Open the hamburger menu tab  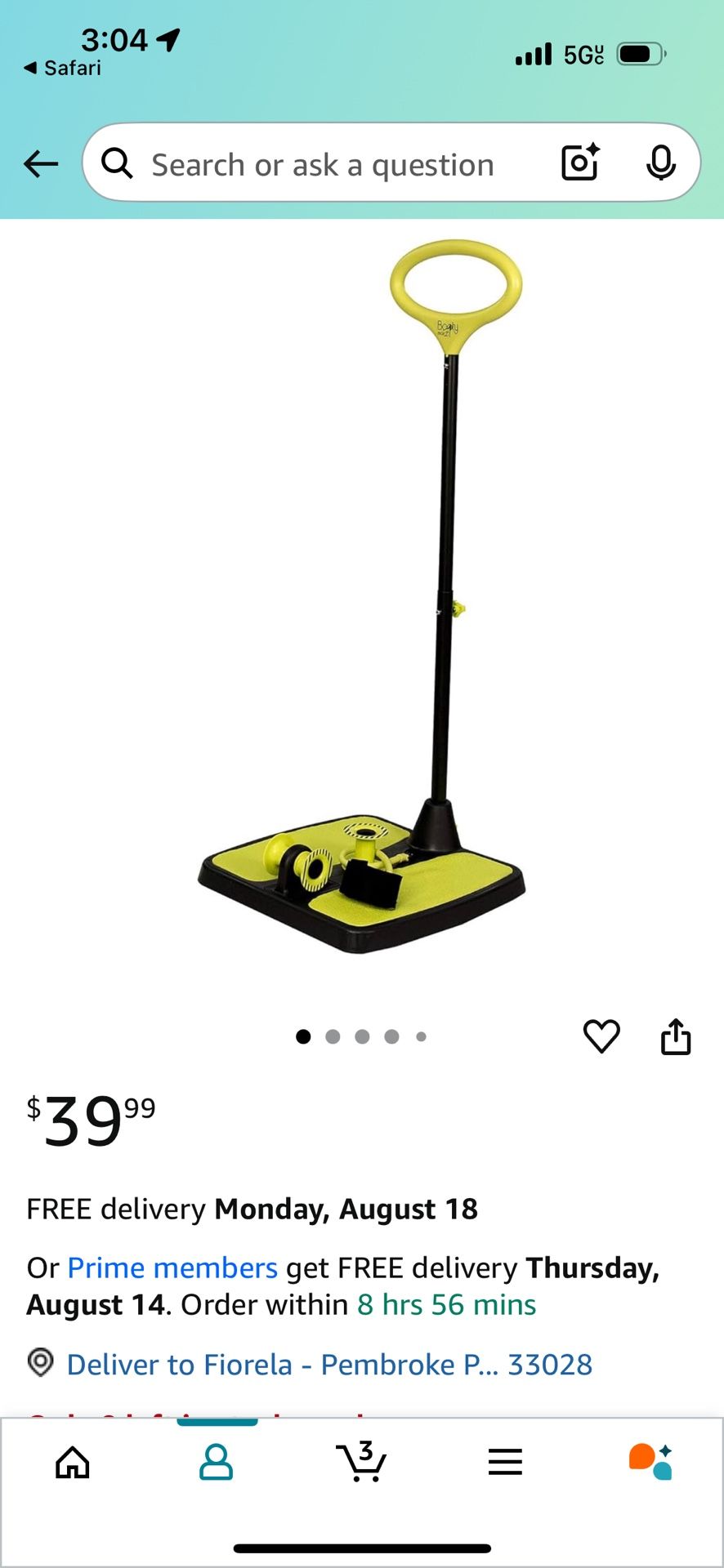click(505, 1462)
